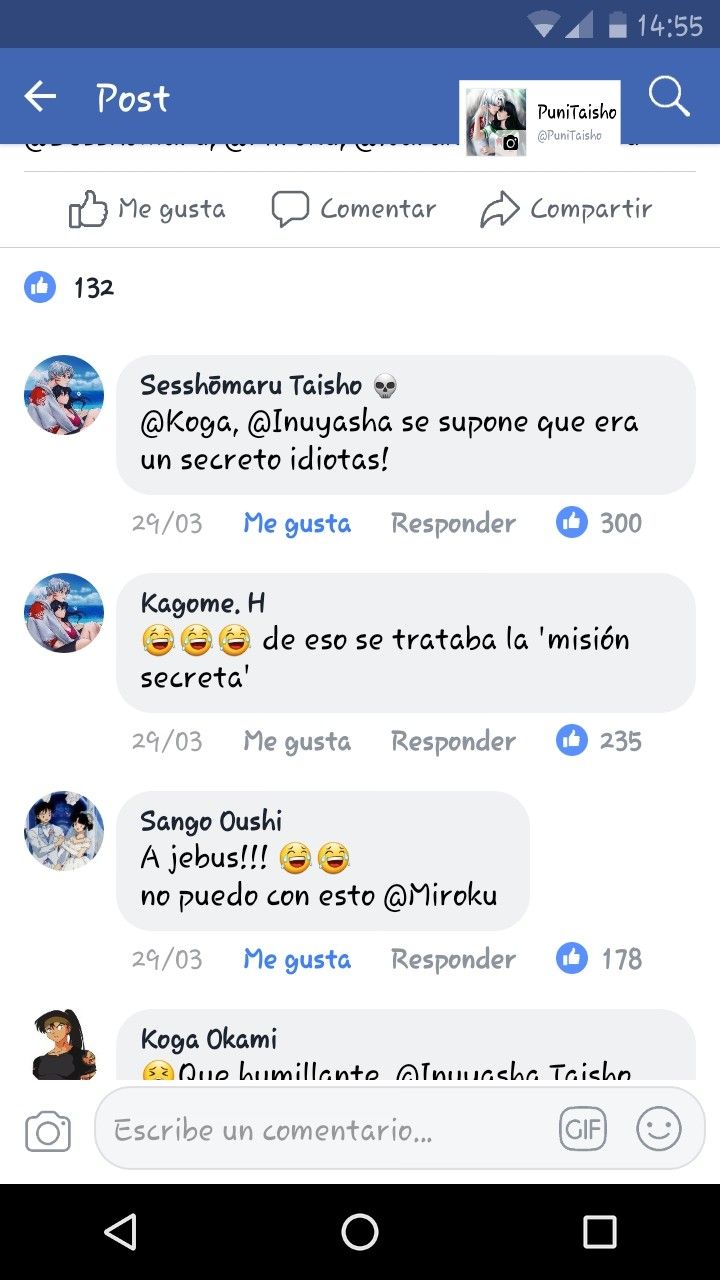Go back using the arrow beside Post
The width and height of the screenshot is (720, 1280).
click(x=40, y=97)
